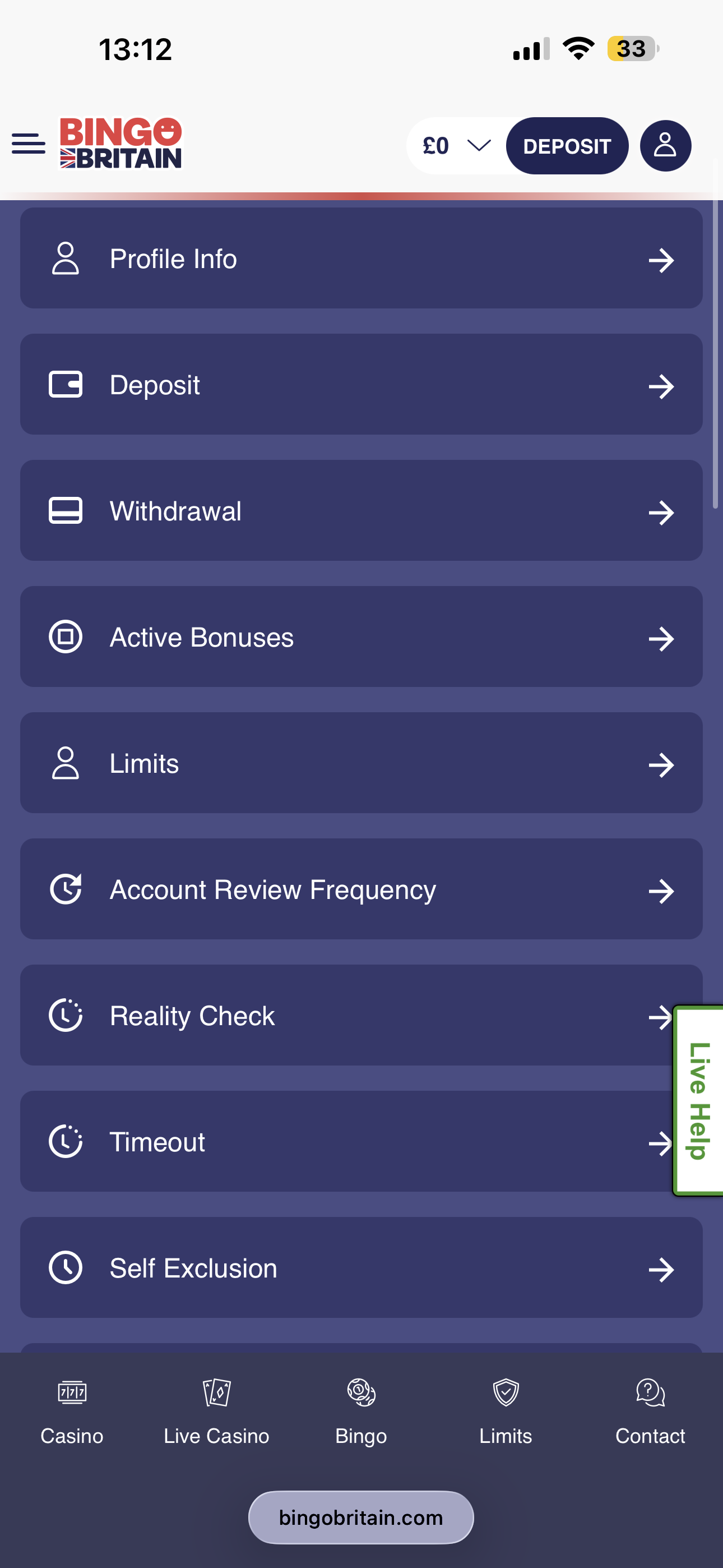723x1568 pixels.
Task: Open the Live Help side tab
Action: click(x=699, y=1100)
